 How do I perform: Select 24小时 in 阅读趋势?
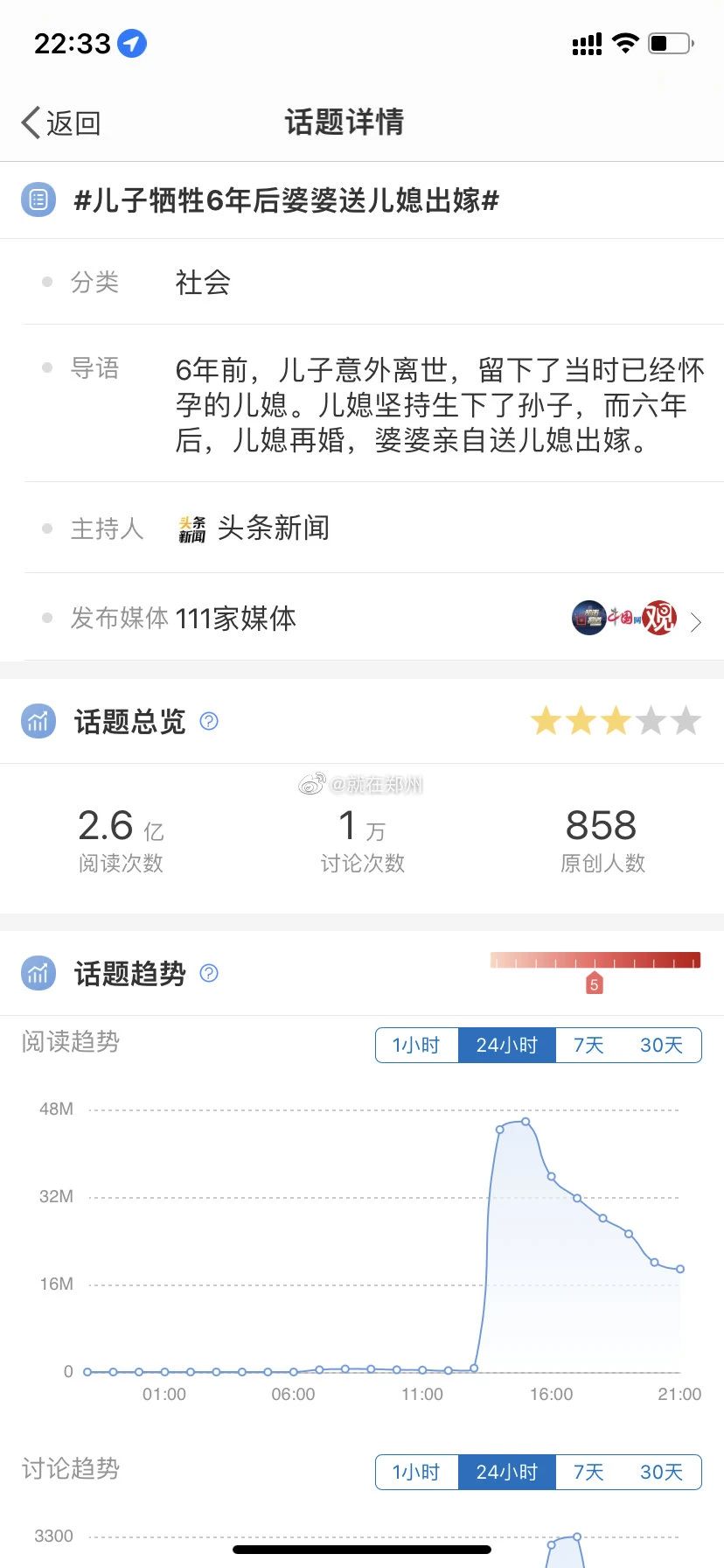click(507, 1045)
